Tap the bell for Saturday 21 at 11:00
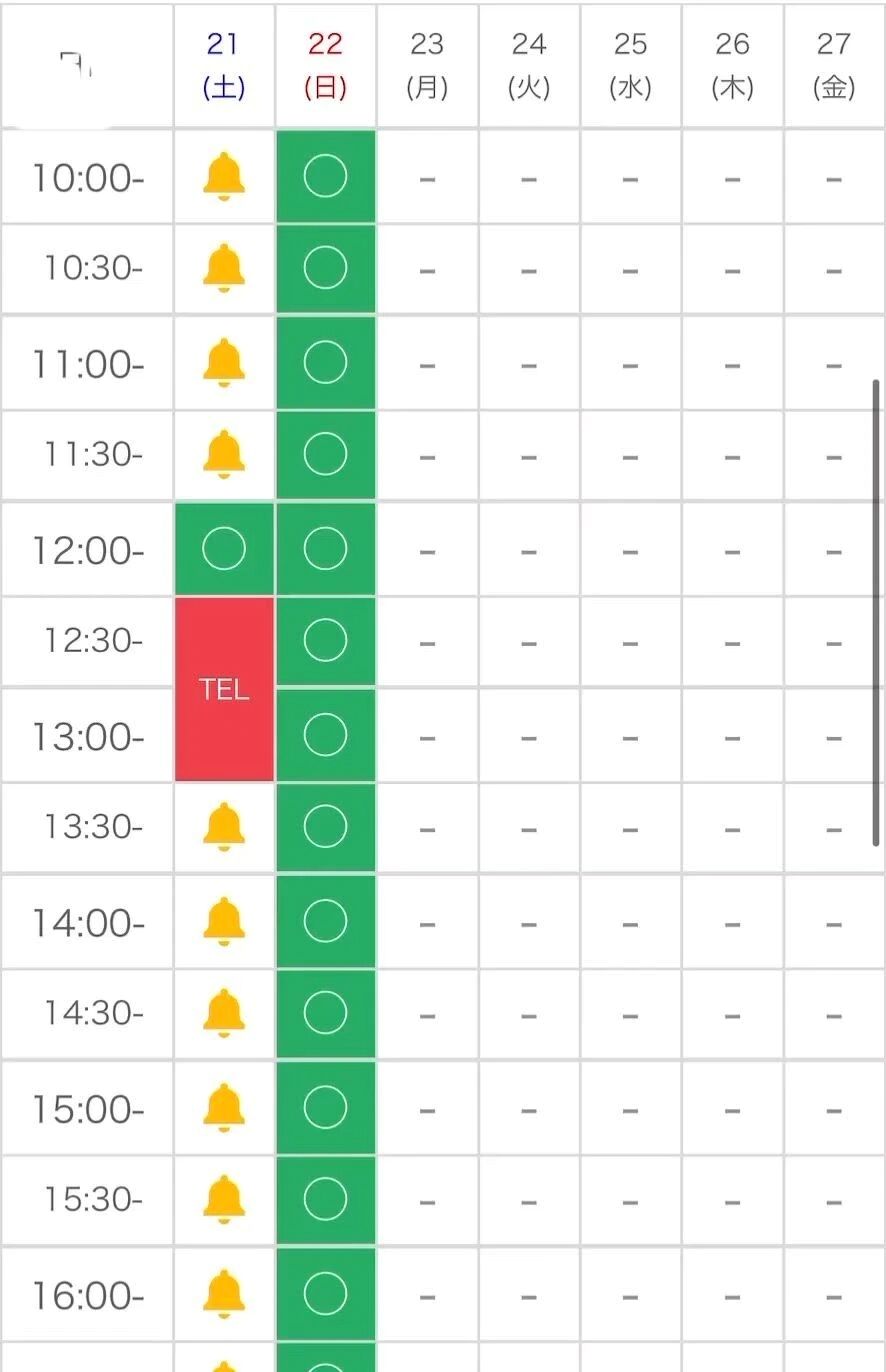The image size is (886, 1372). [224, 362]
